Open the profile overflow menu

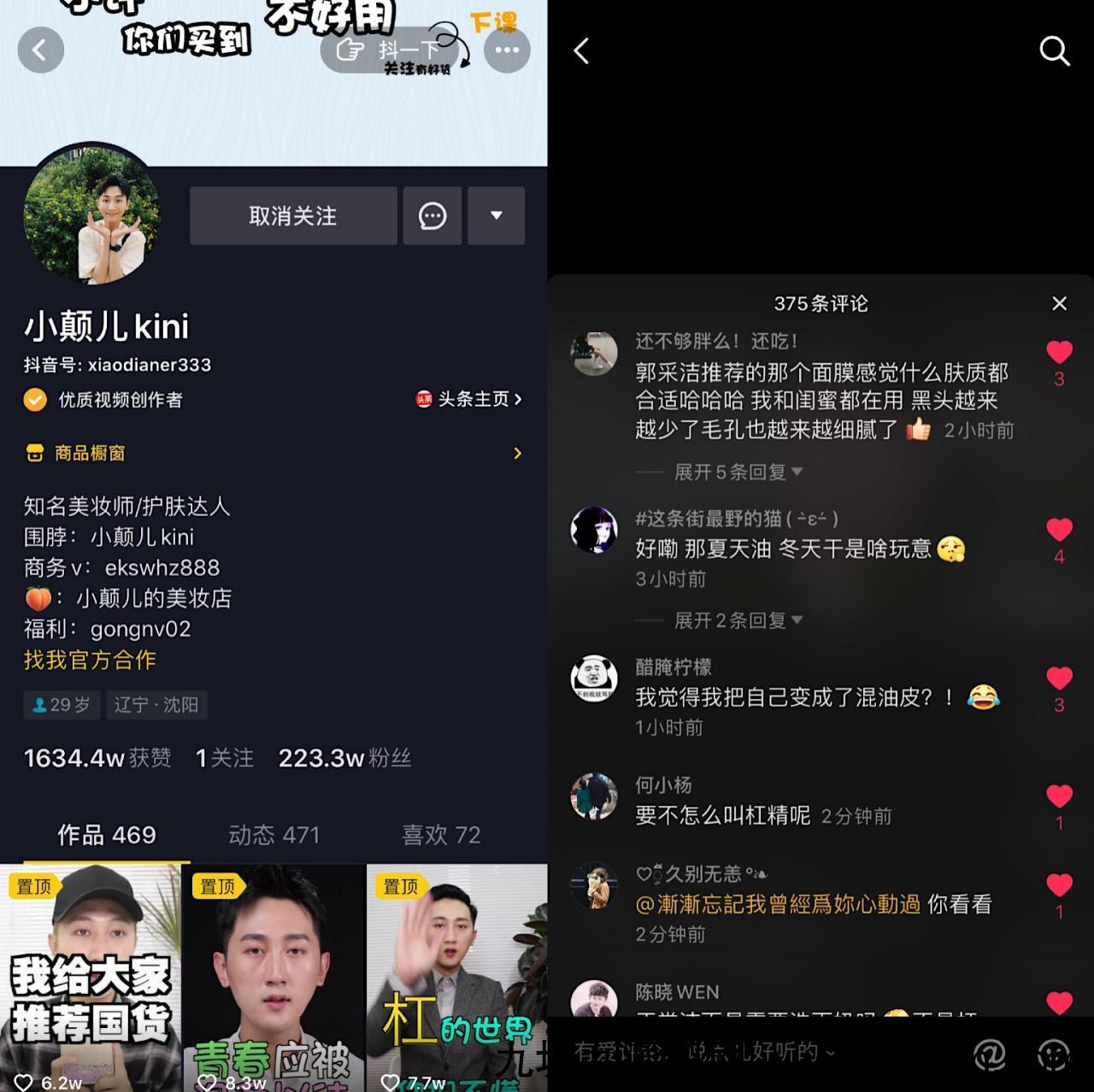[507, 50]
